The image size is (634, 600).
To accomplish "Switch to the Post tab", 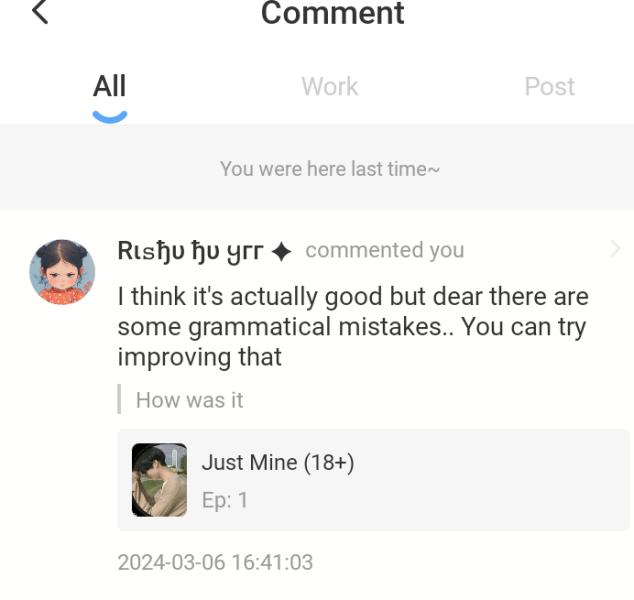I will point(549,87).
